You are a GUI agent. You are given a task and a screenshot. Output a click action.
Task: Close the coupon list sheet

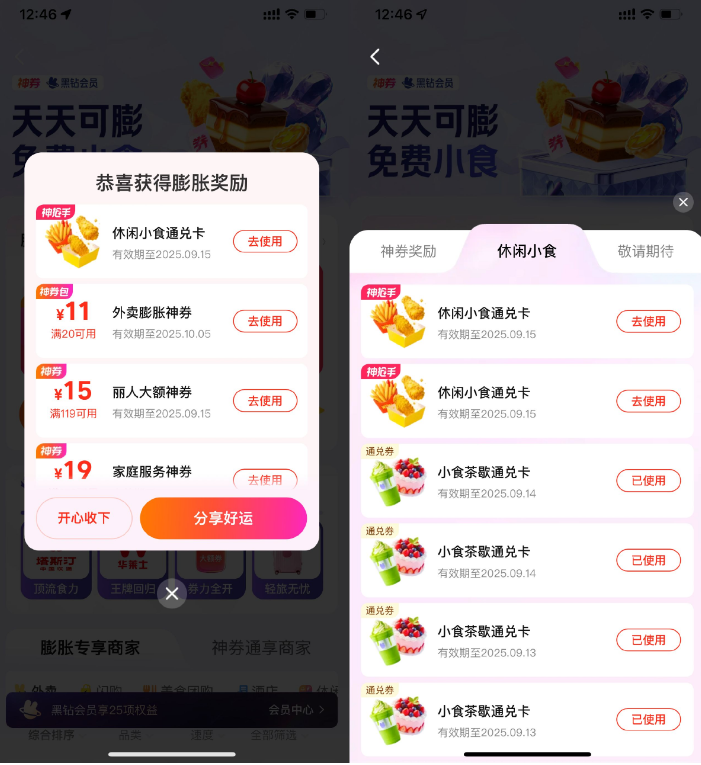(x=683, y=202)
